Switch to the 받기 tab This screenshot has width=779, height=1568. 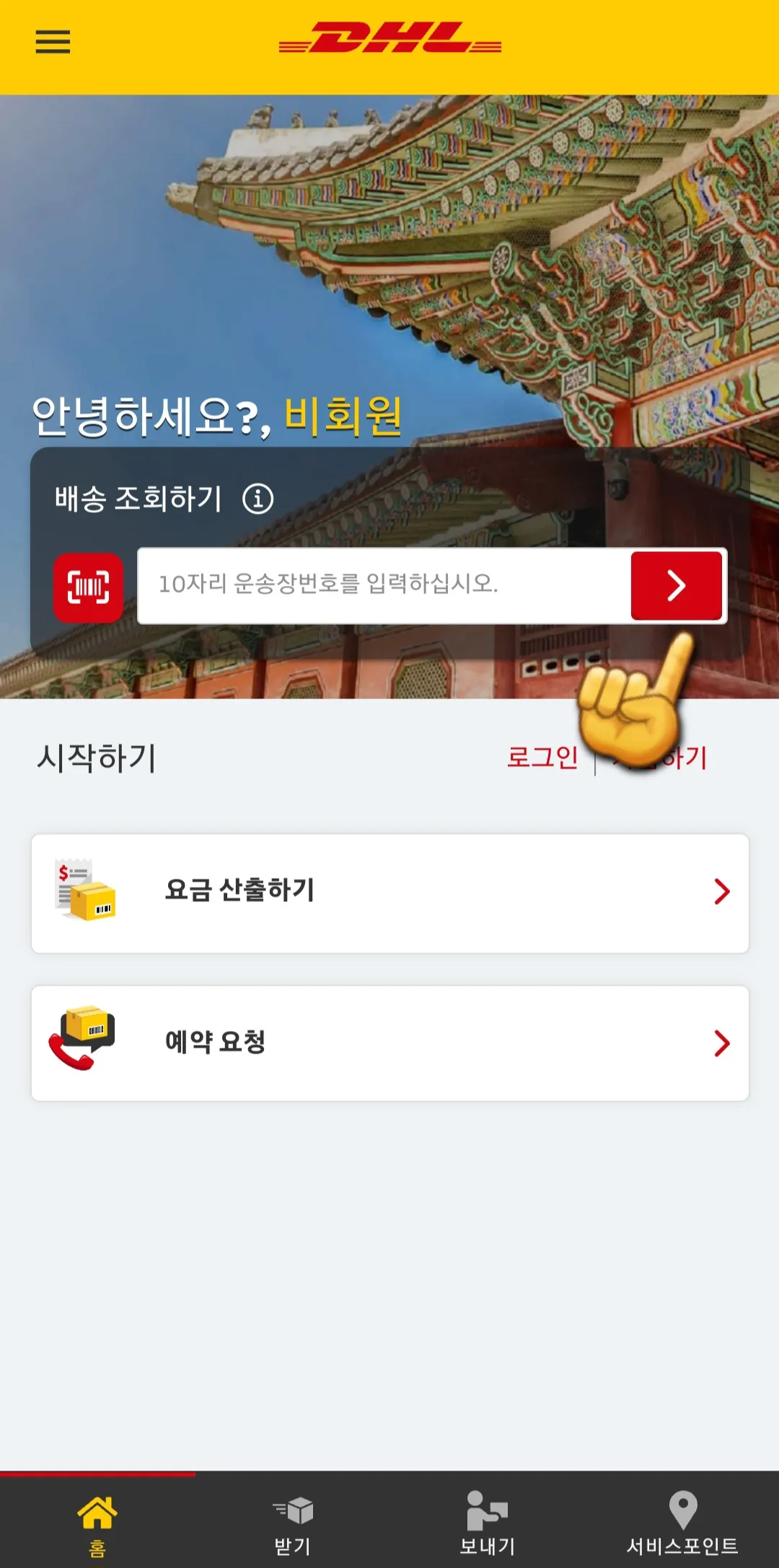pyautogui.click(x=292, y=1523)
